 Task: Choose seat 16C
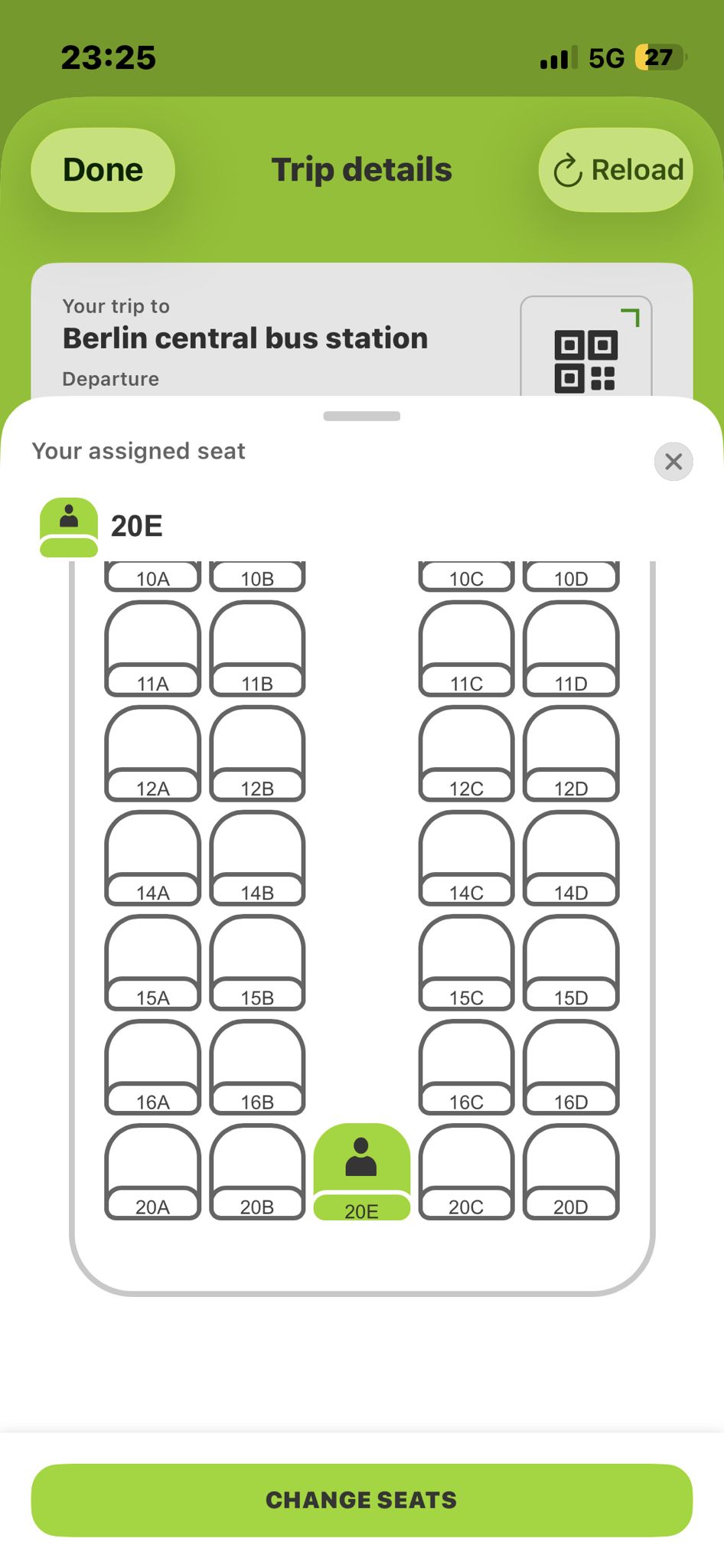coord(466,1067)
